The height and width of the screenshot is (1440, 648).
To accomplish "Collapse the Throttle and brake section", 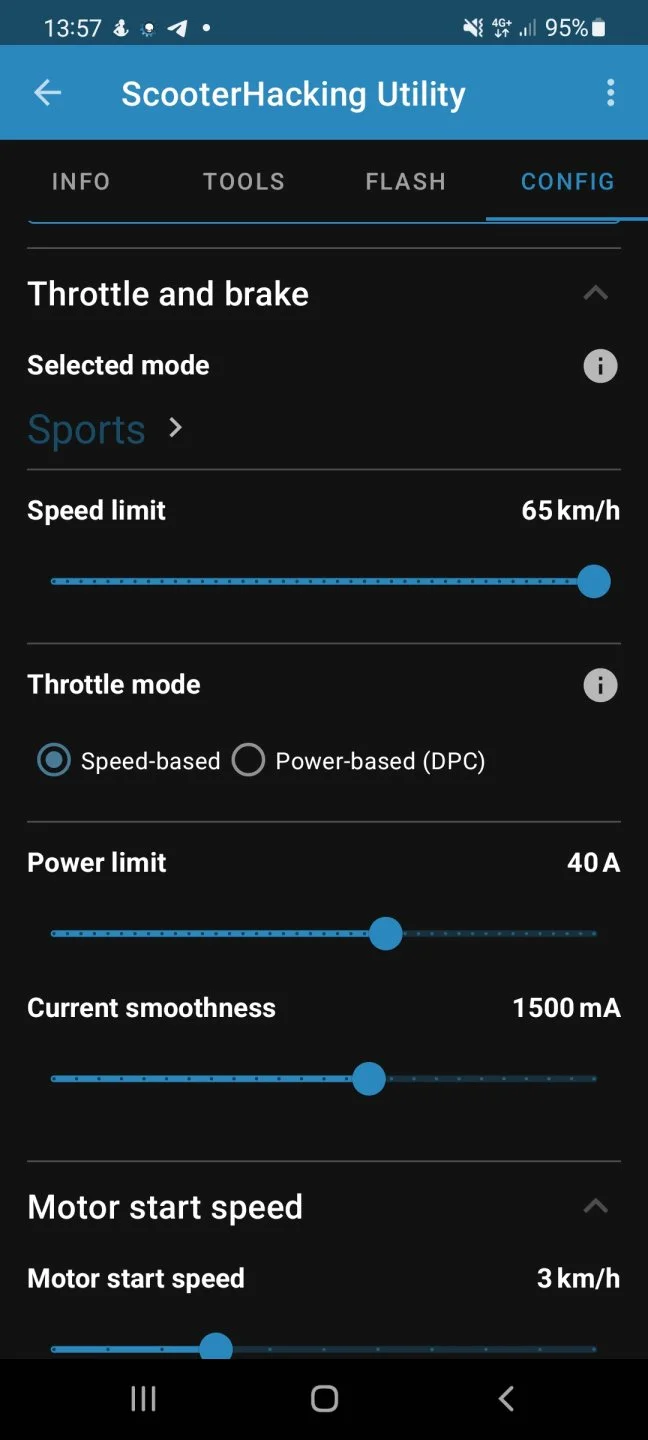I will 595,293.
